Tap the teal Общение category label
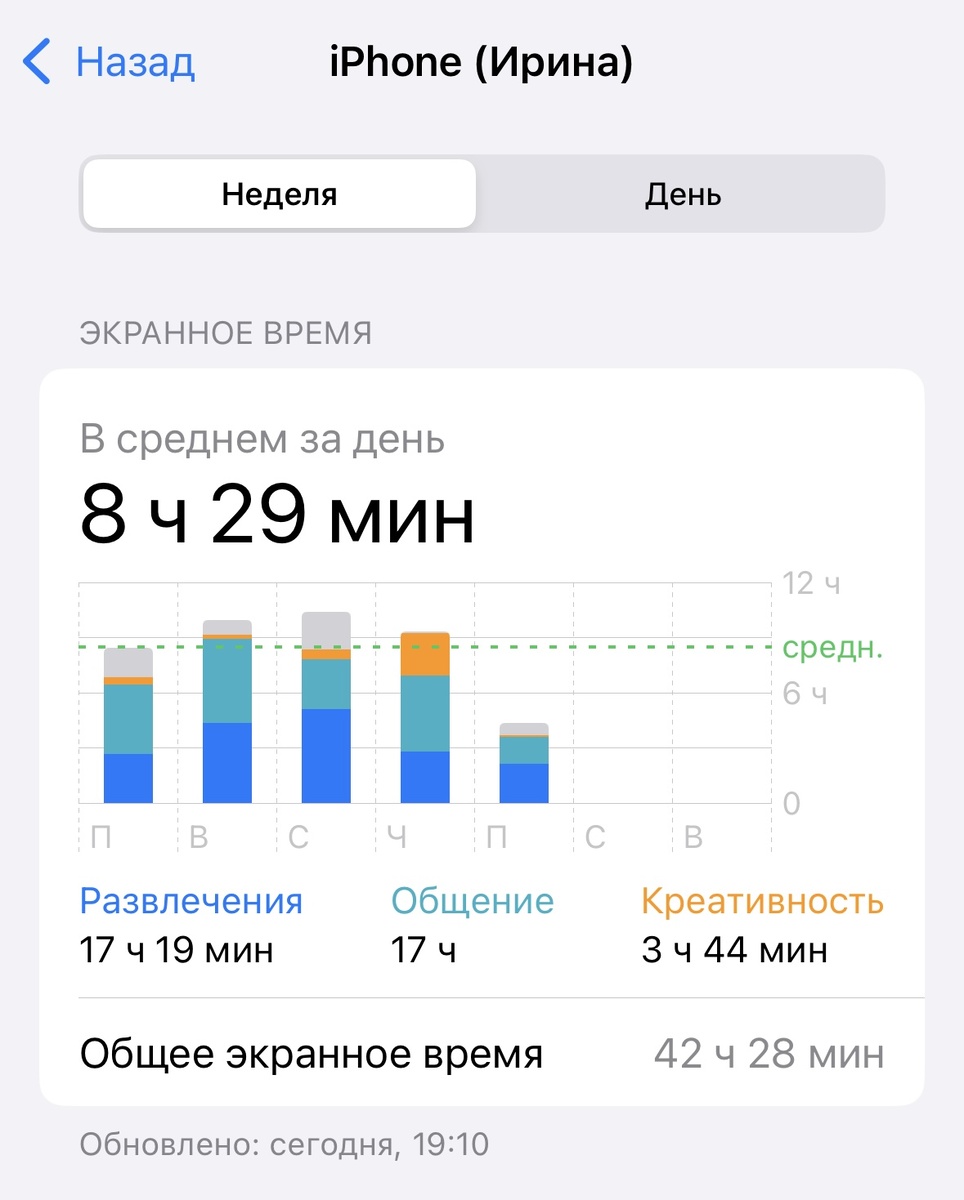This screenshot has height=1200, width=964. (471, 900)
